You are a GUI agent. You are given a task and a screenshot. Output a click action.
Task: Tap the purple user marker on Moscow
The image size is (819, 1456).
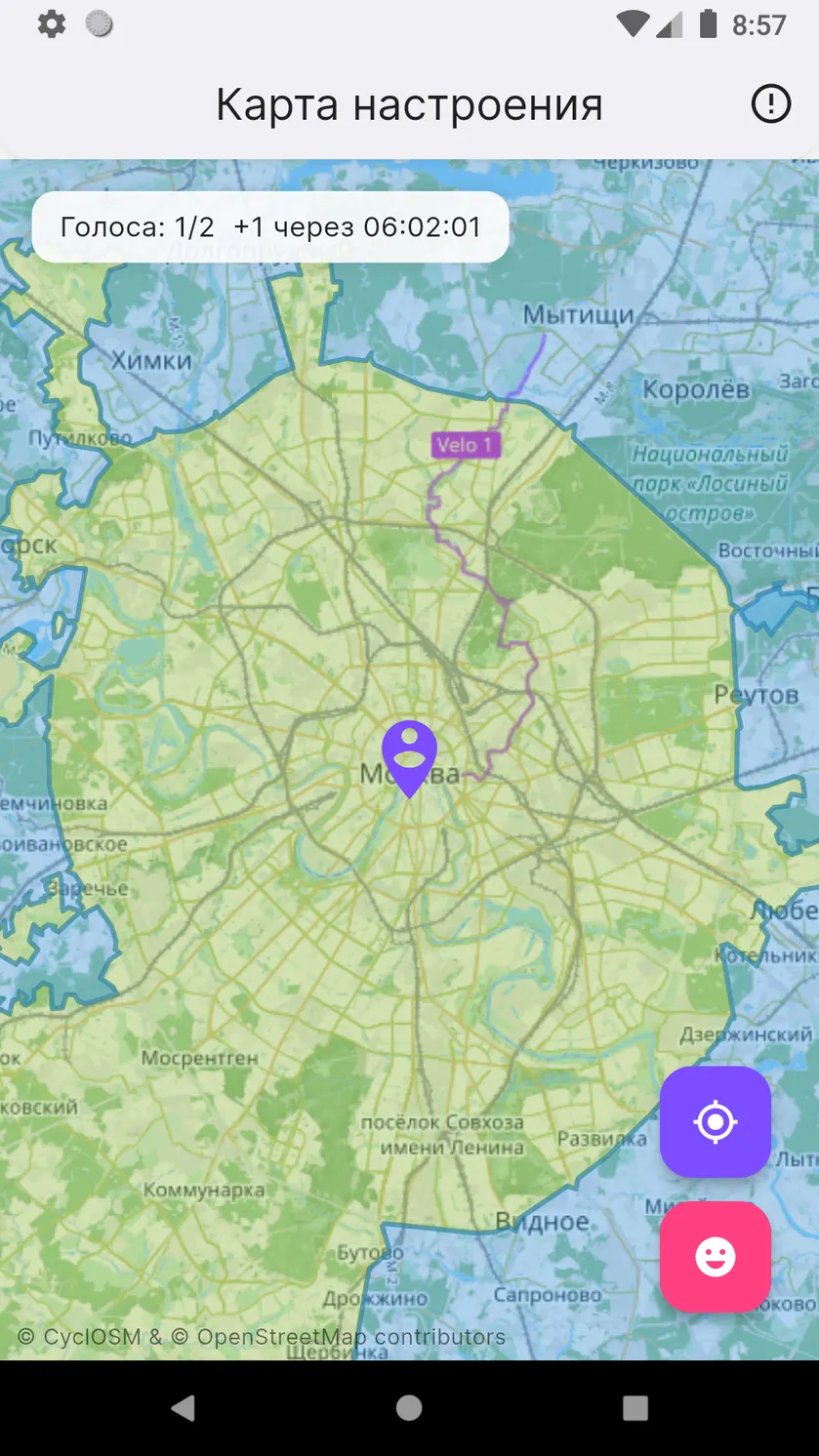coord(409,759)
